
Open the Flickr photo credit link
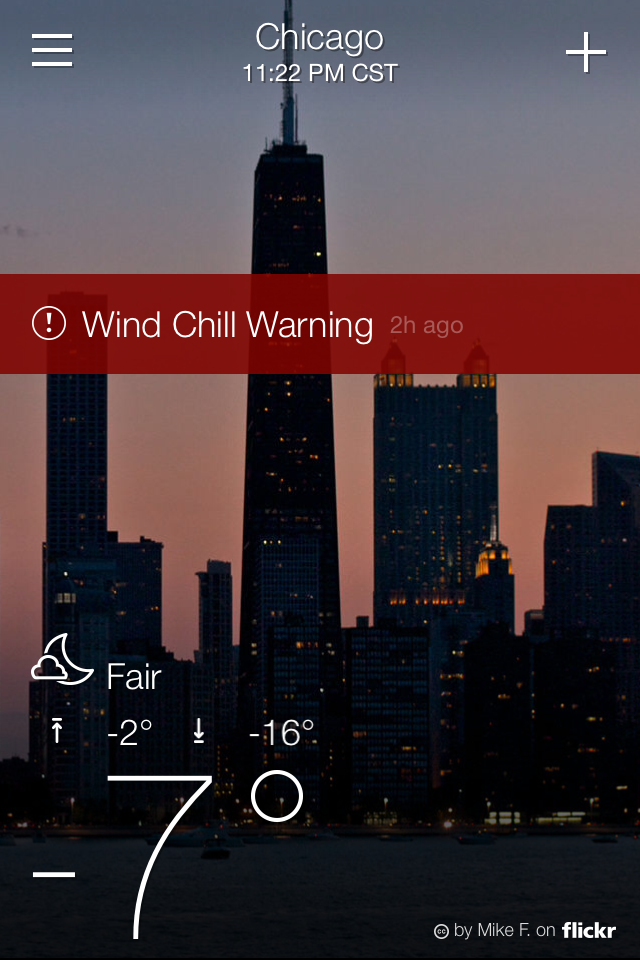pos(526,930)
